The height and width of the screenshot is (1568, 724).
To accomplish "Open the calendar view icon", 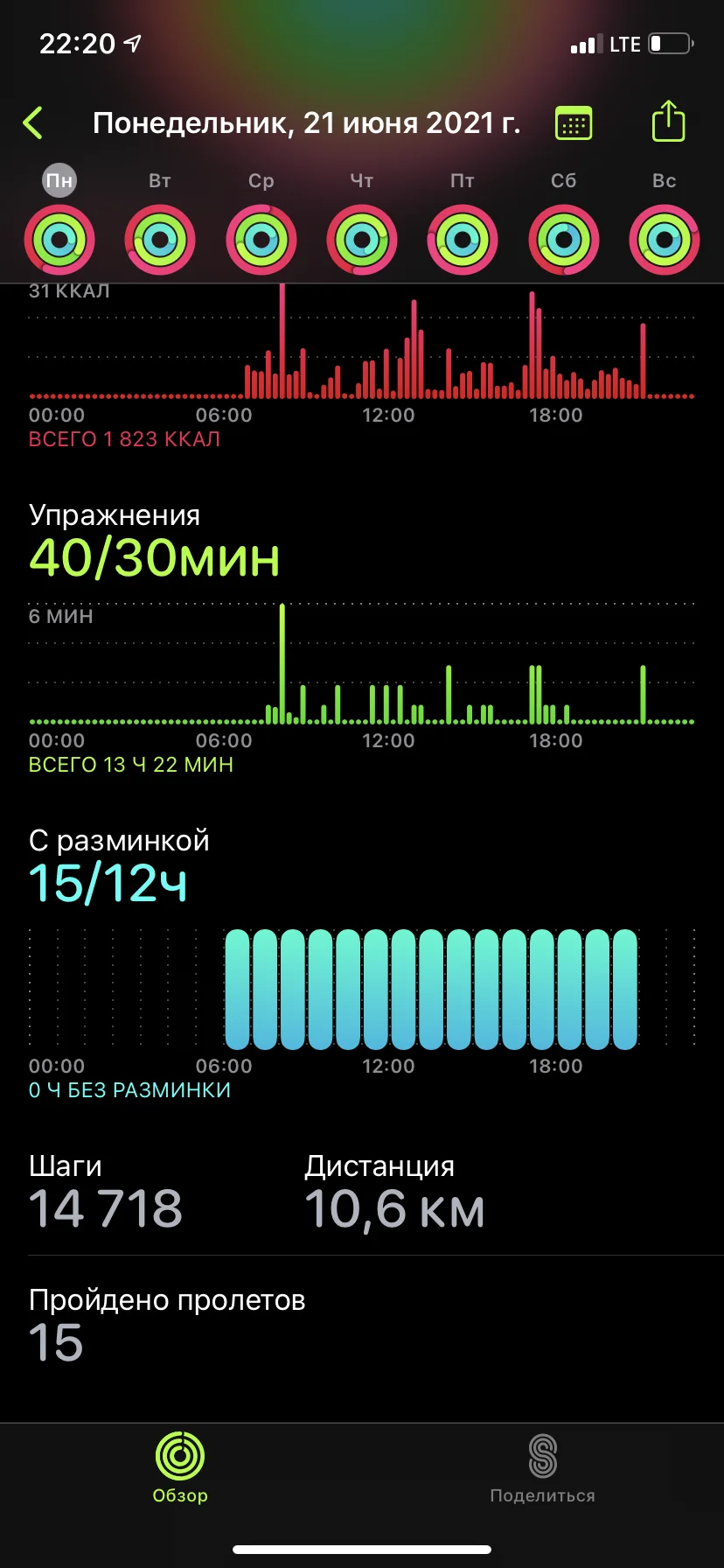I will (574, 123).
